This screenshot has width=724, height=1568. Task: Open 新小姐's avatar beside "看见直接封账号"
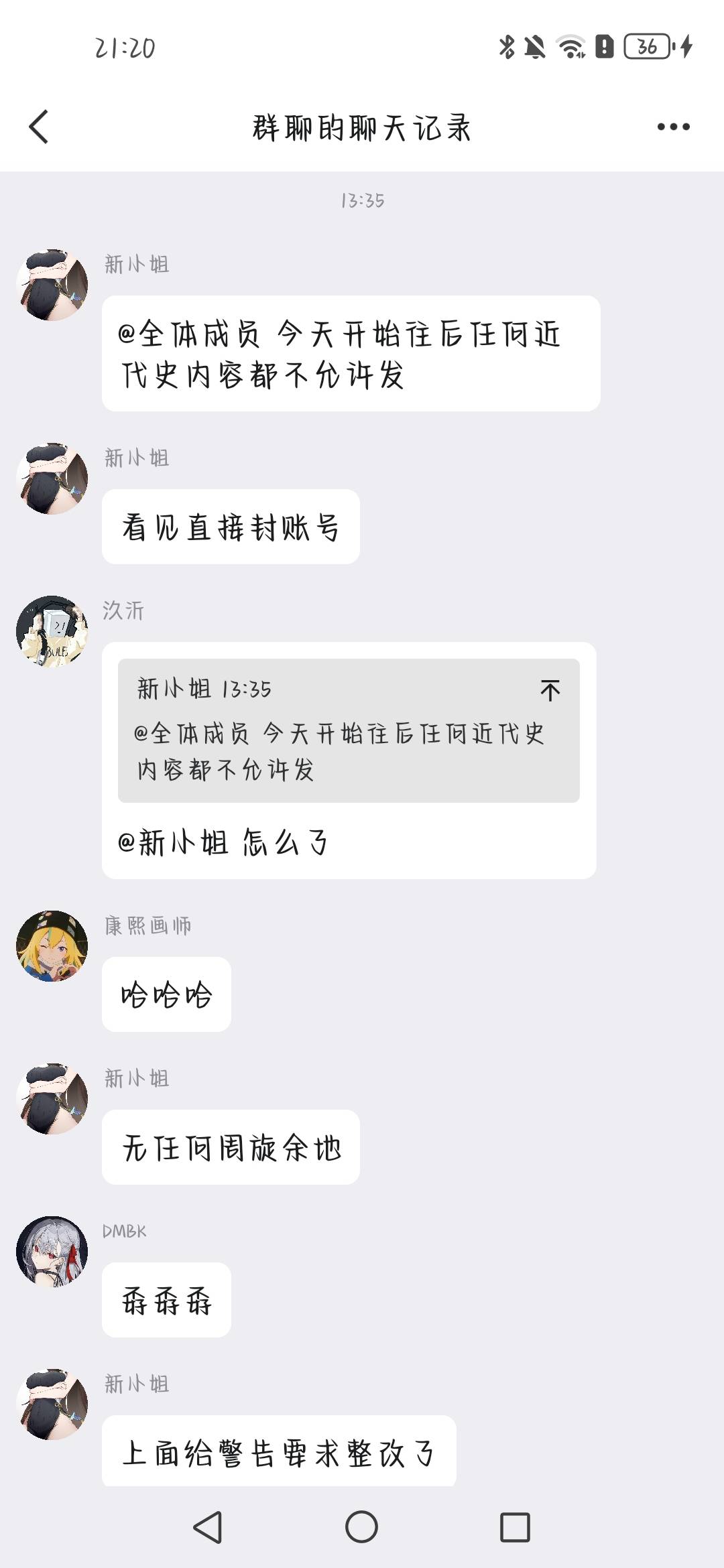pos(52,478)
